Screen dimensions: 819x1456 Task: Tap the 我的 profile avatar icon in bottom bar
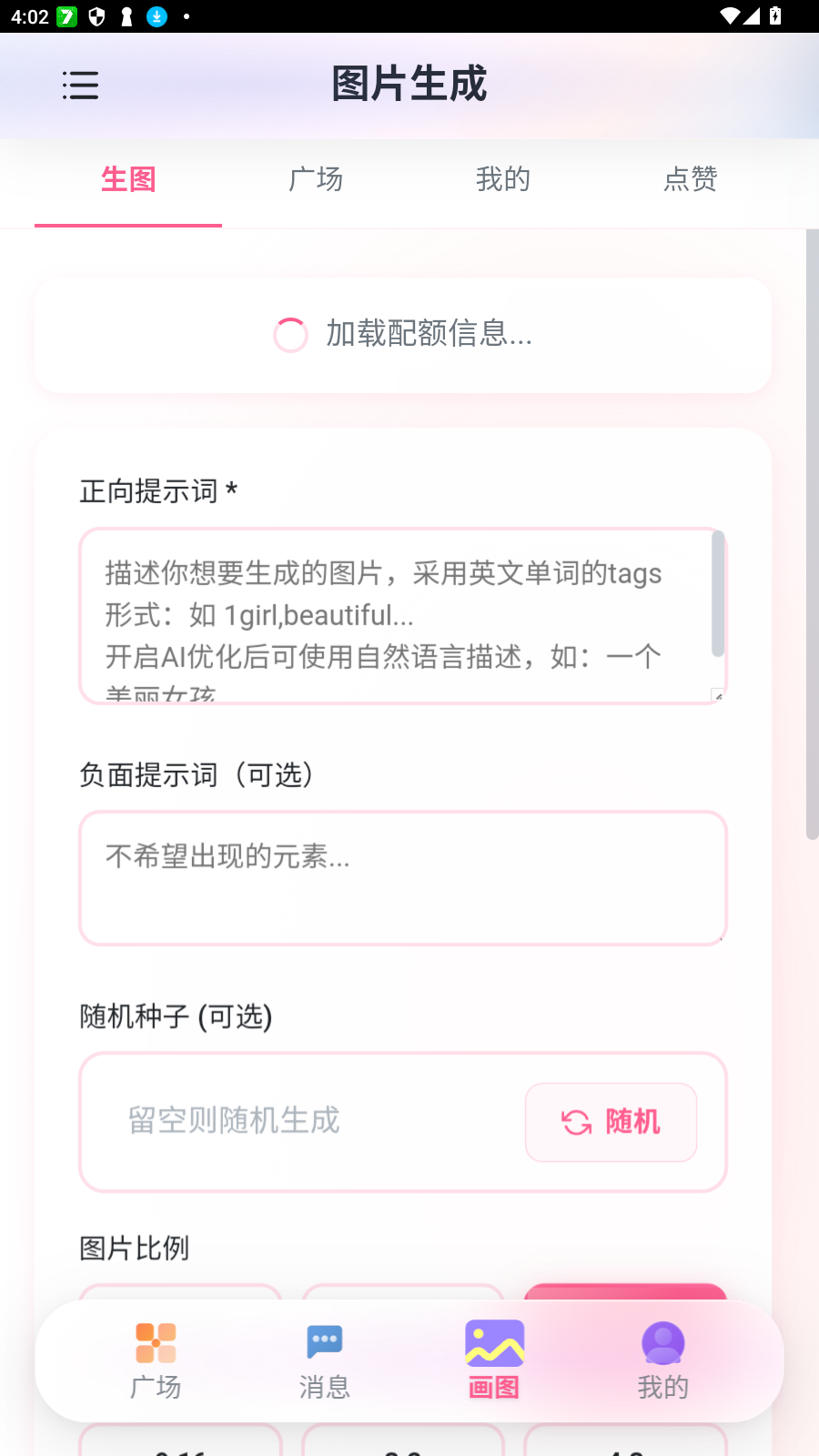click(x=662, y=1342)
